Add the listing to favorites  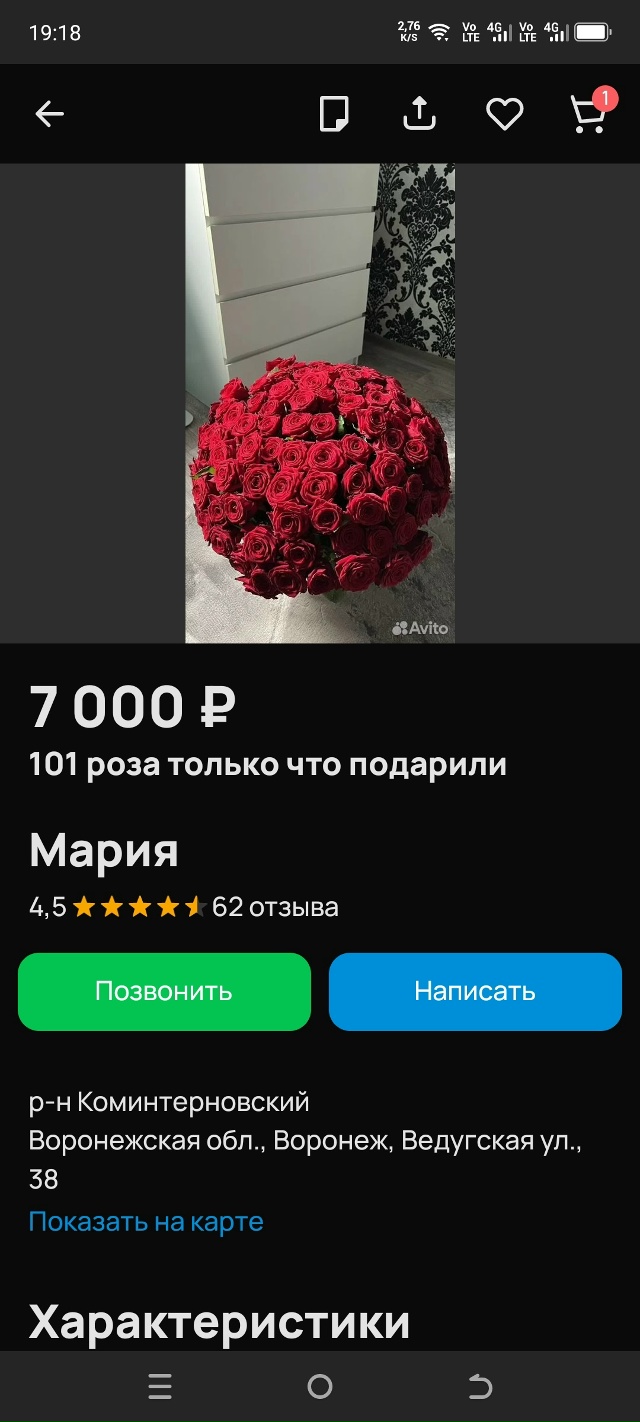pyautogui.click(x=504, y=115)
